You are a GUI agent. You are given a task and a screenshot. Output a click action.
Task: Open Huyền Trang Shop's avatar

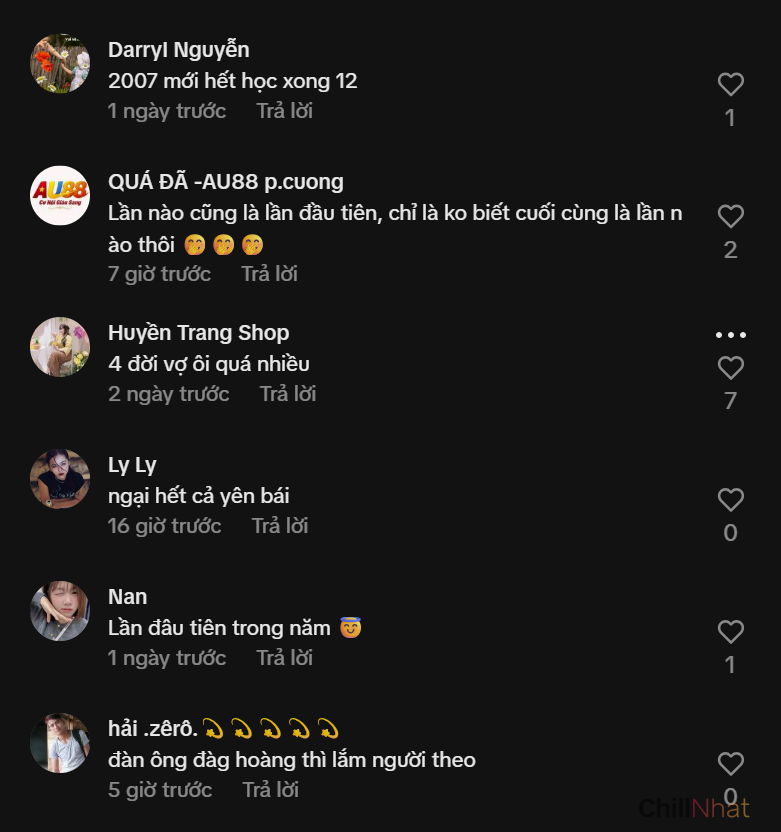click(x=60, y=347)
